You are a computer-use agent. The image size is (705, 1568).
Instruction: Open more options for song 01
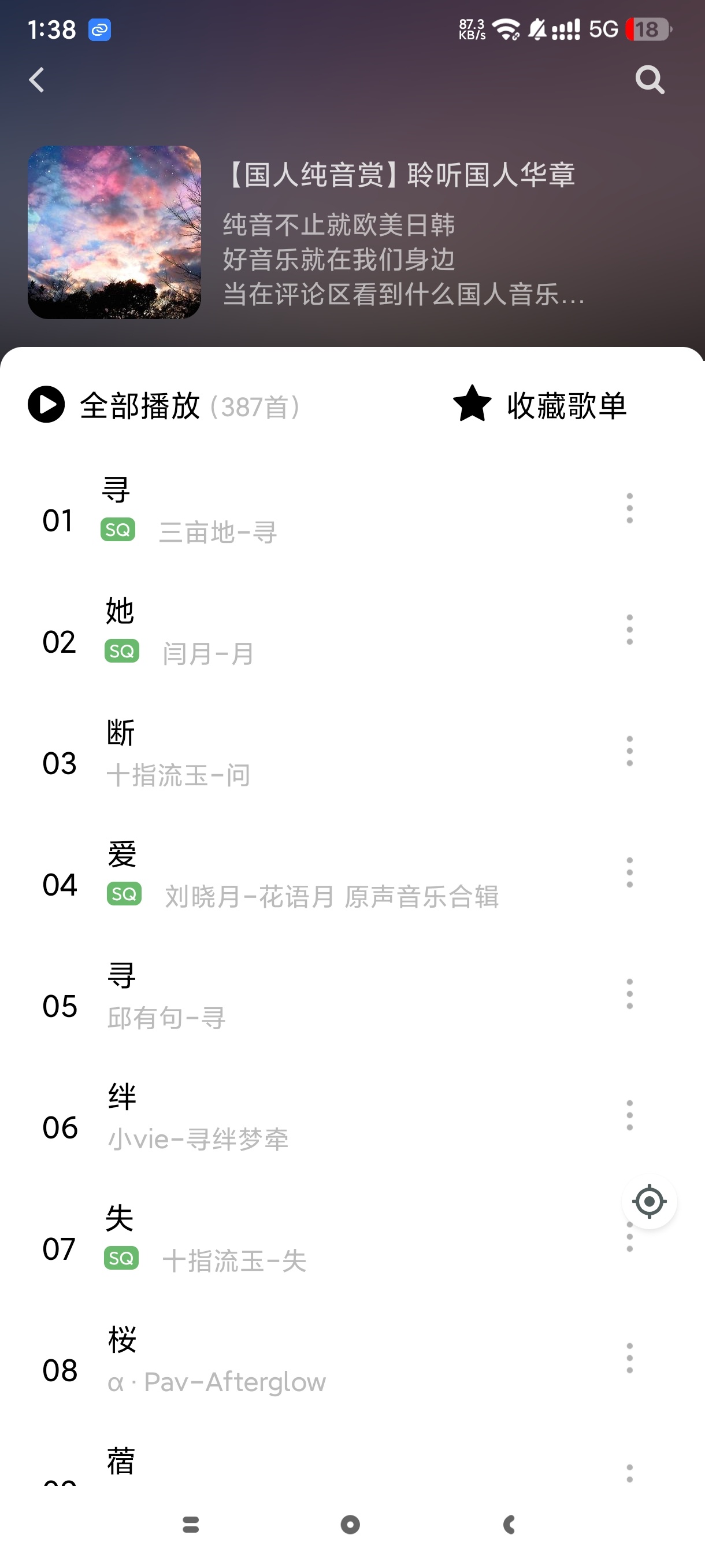click(629, 508)
